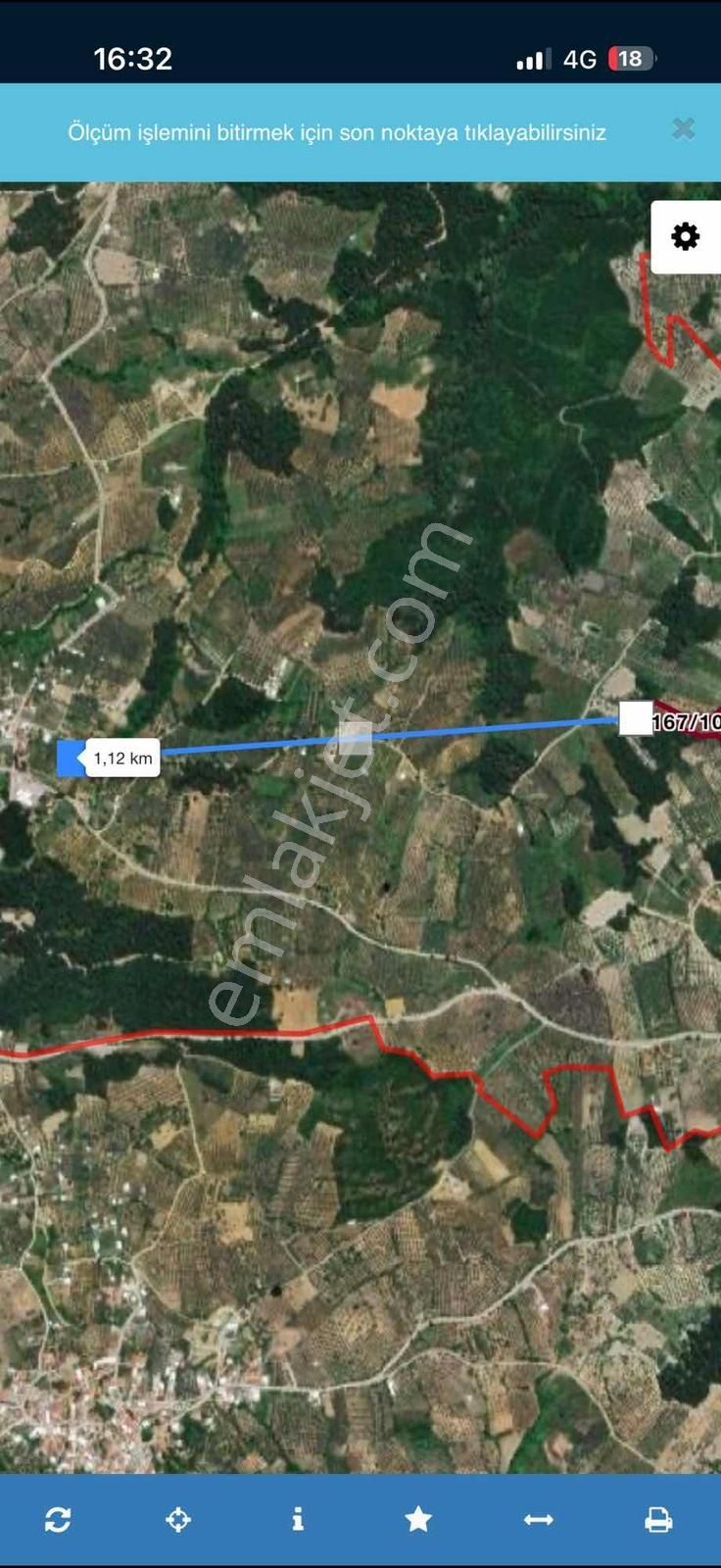Toggle the measurement mode double-arrow

[x=540, y=1518]
